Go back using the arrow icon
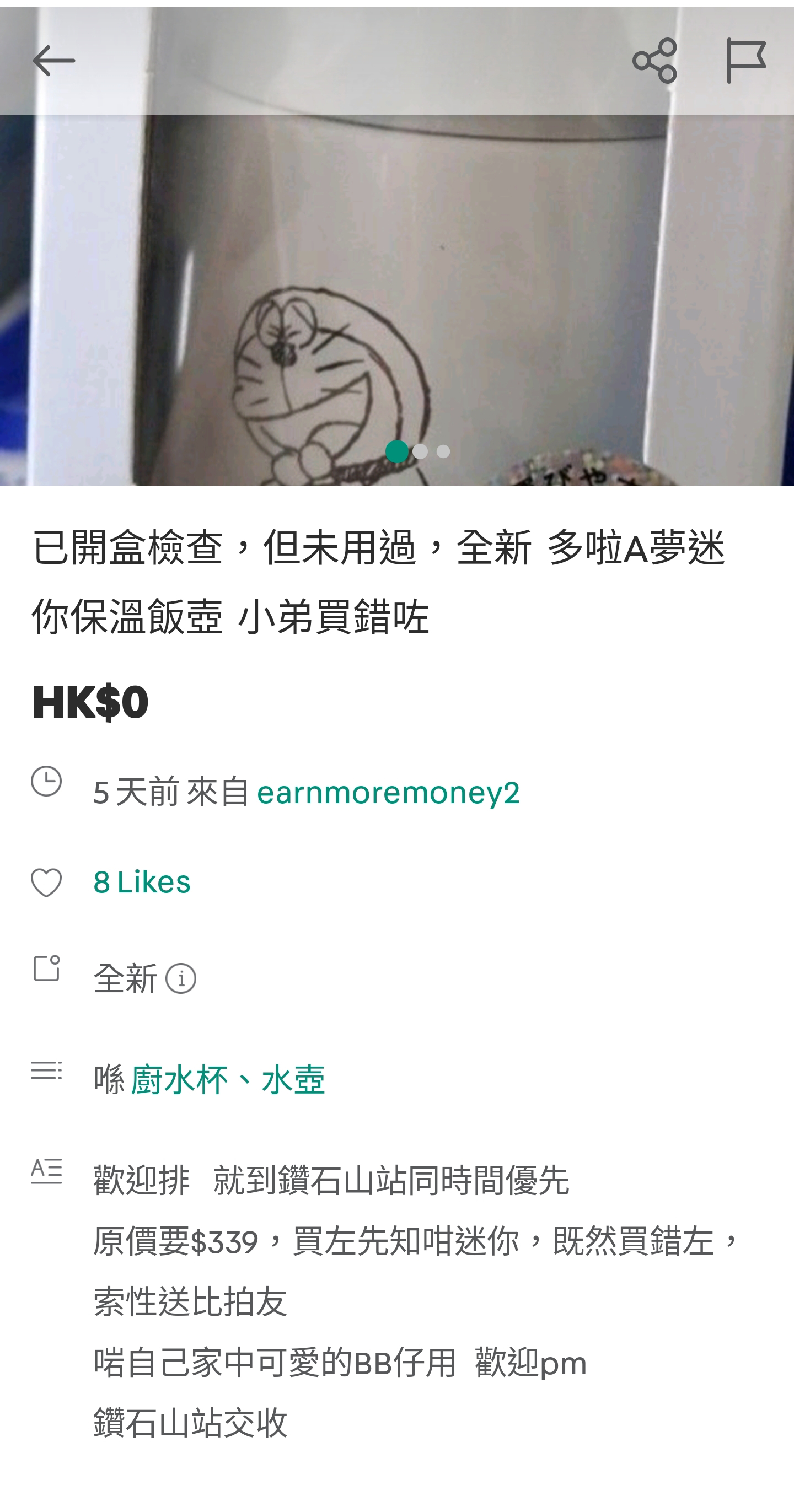Screen dimensions: 794x1512 pyautogui.click(x=53, y=61)
